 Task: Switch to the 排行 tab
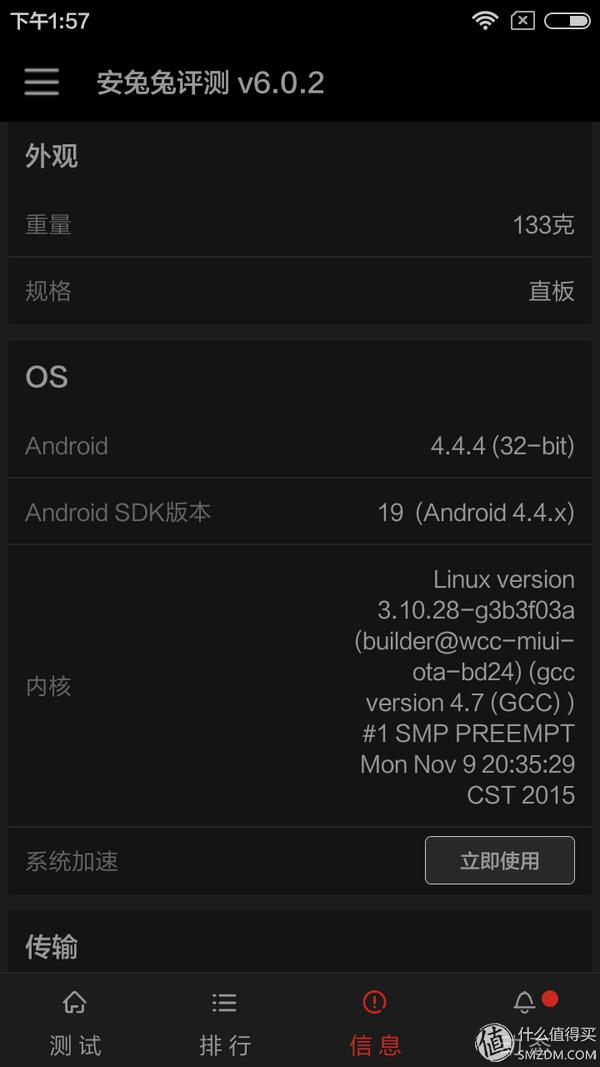[x=225, y=1022]
